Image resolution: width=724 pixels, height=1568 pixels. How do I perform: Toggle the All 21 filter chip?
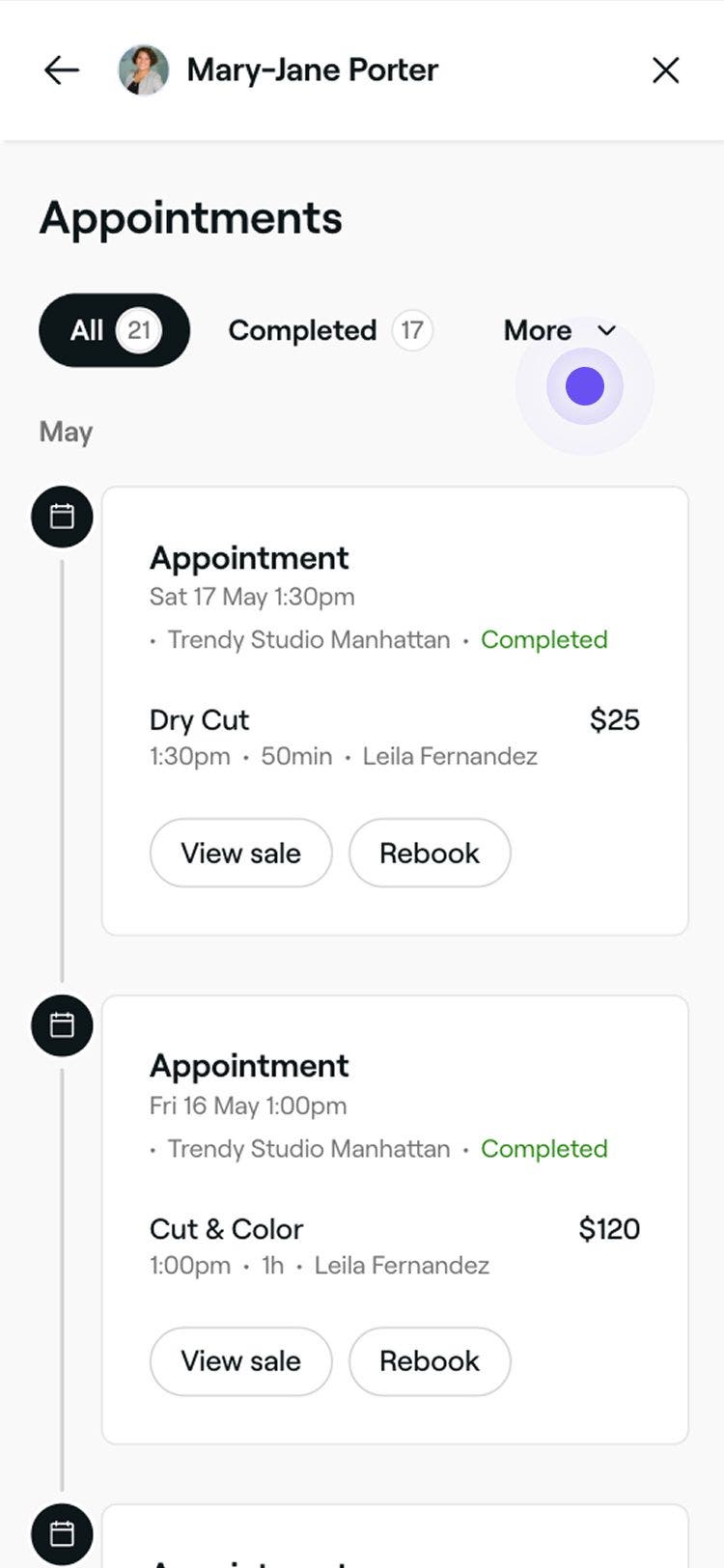tap(114, 330)
